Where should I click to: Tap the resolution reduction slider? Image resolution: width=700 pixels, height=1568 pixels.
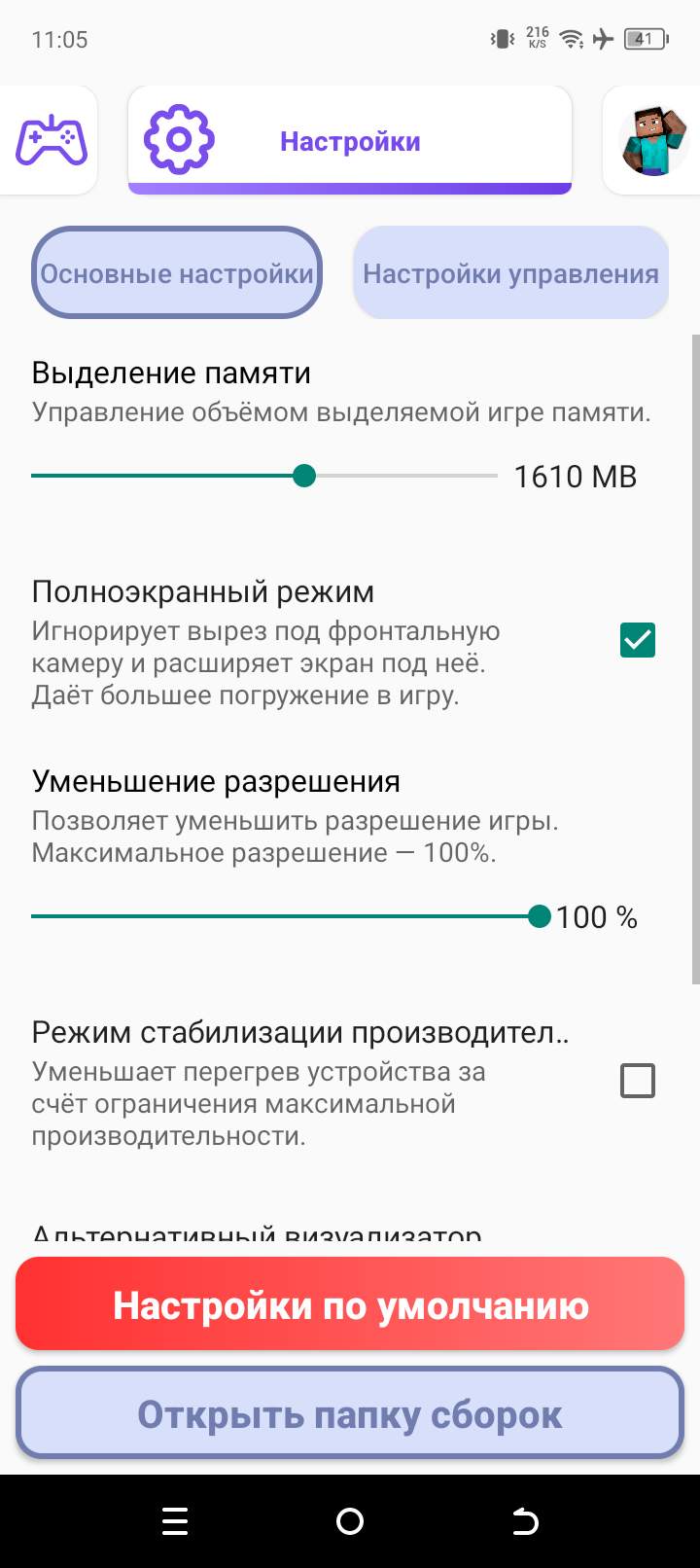click(284, 916)
